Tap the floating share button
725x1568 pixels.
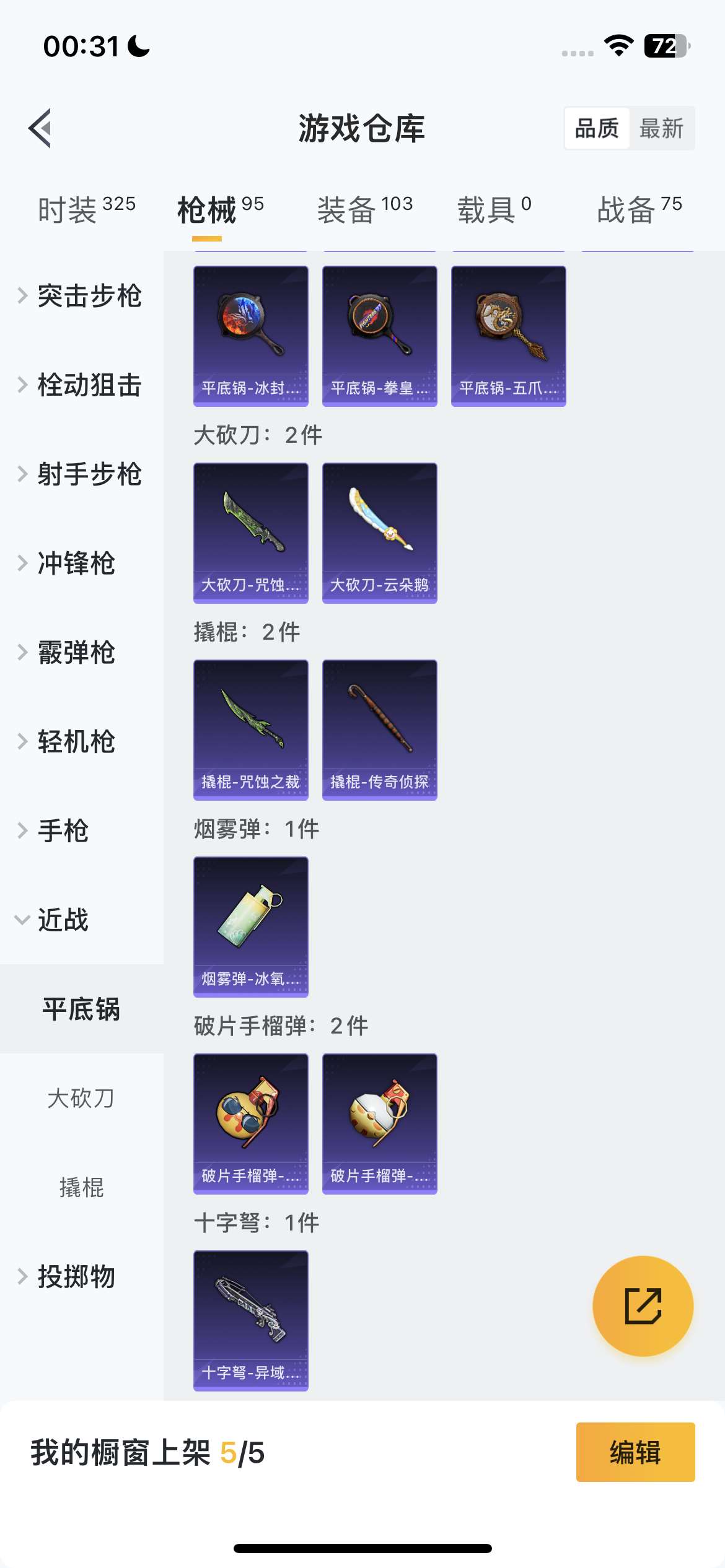click(642, 1306)
